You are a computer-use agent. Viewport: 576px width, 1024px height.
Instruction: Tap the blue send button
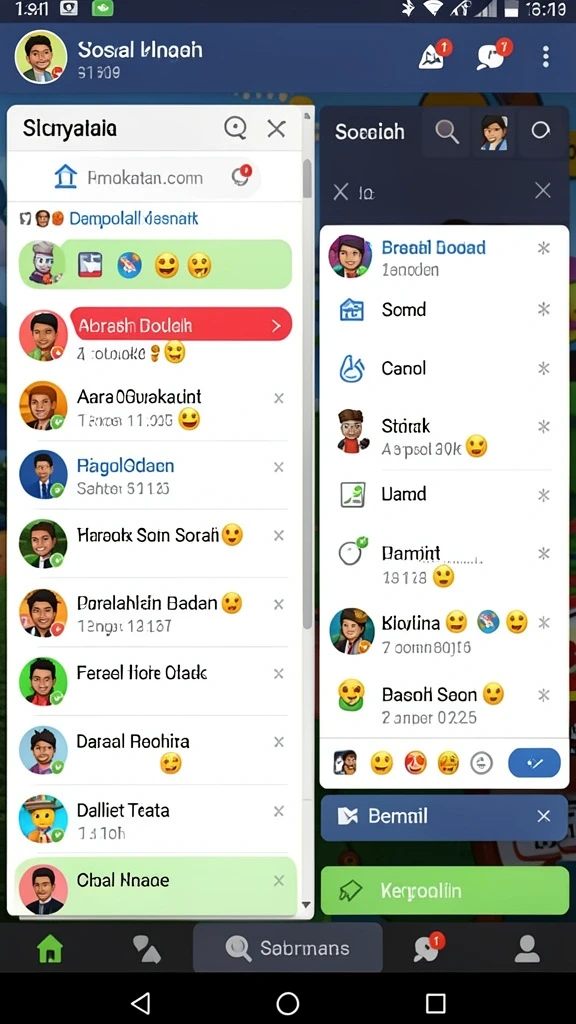coord(534,763)
